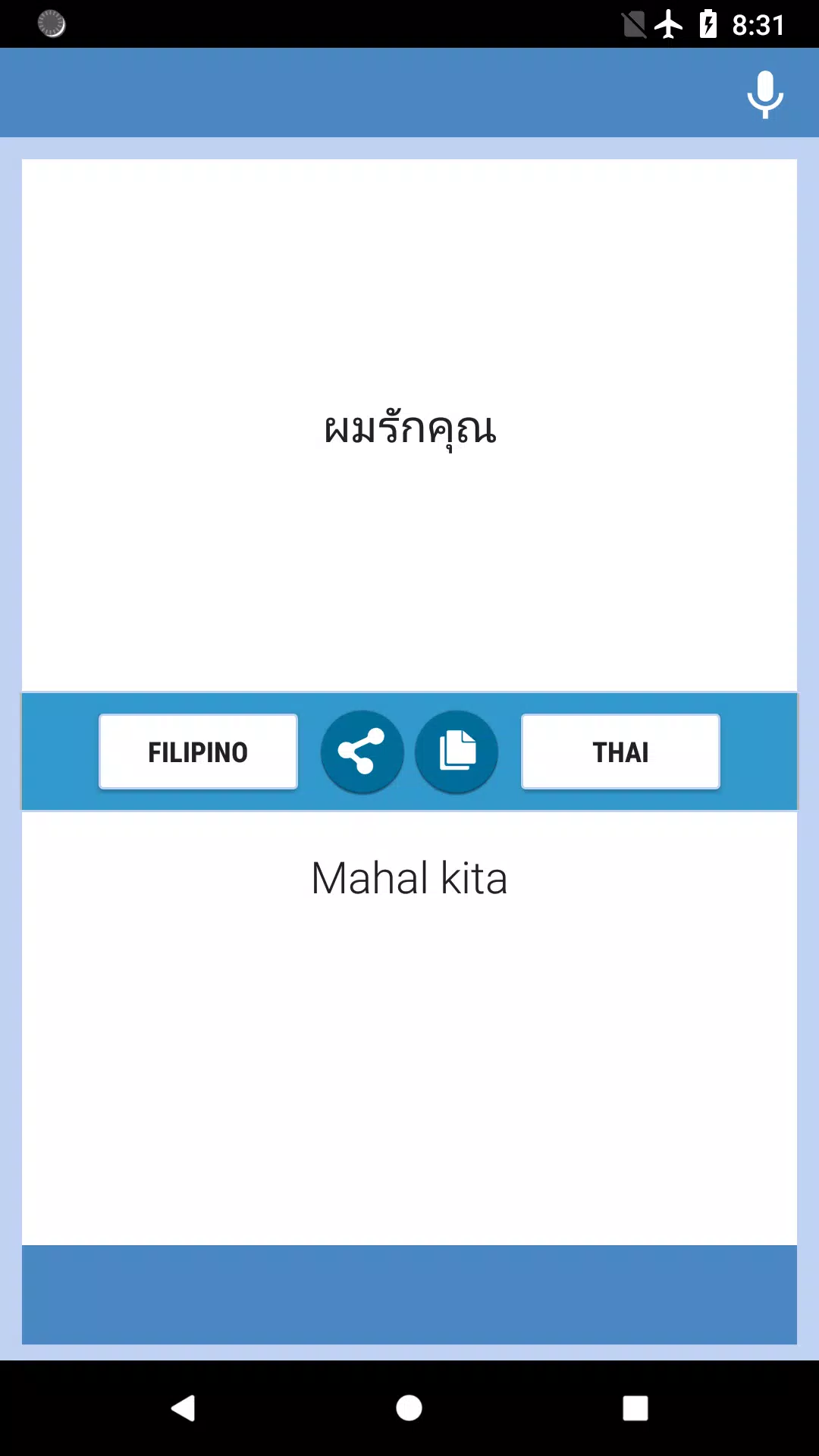Translate to Filipino with the FILIPINO button
819x1456 pixels.
[198, 752]
